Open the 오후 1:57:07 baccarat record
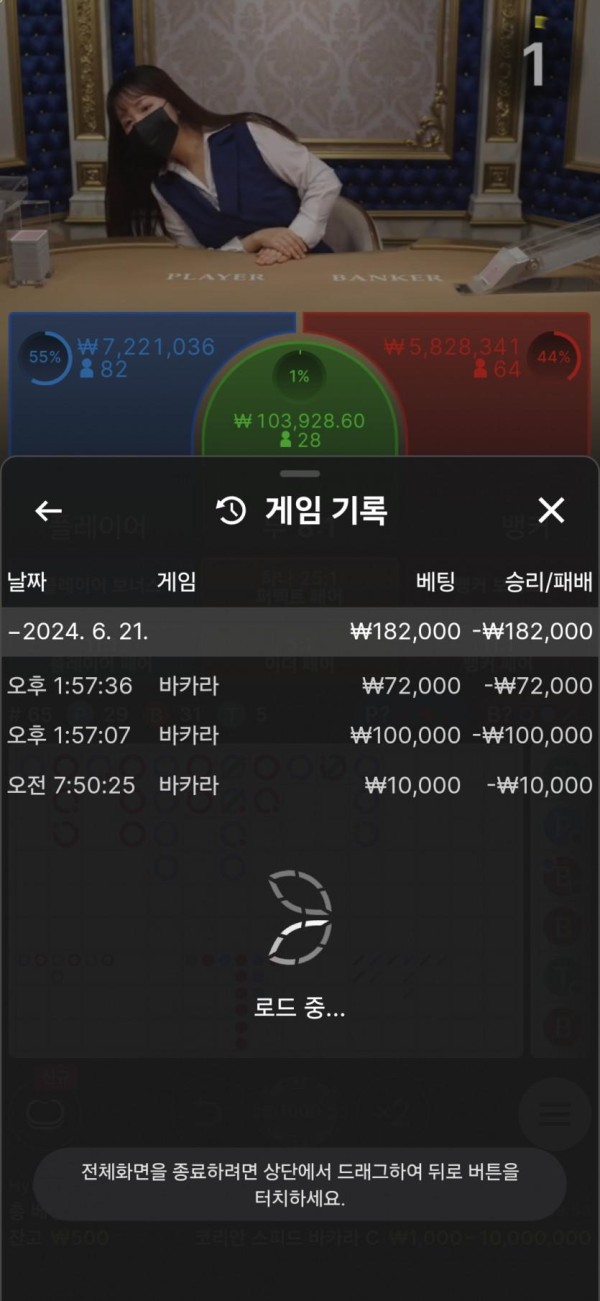The width and height of the screenshot is (600, 1301). [x=299, y=735]
